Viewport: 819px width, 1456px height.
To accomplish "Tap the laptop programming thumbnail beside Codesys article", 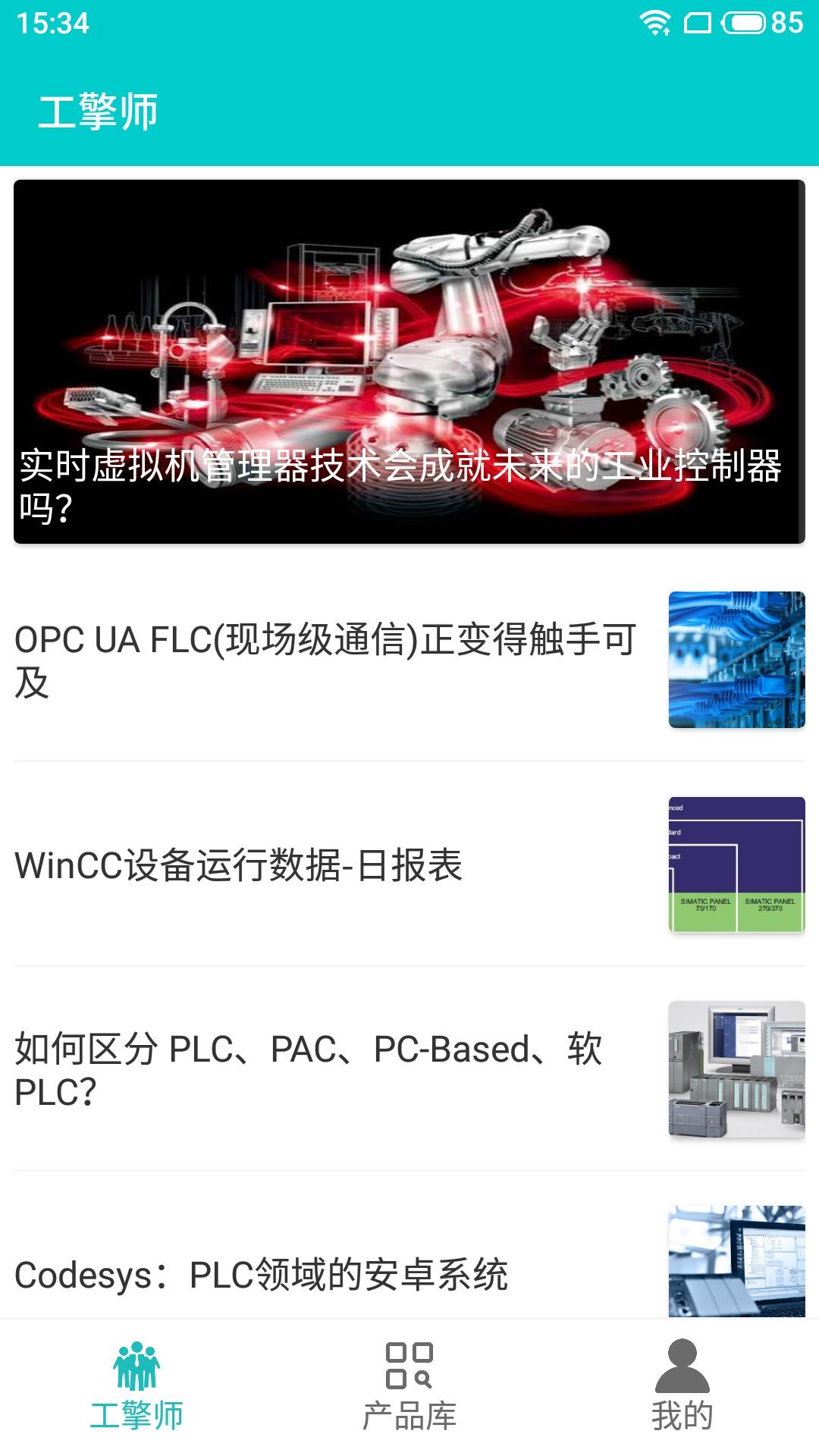I will (736, 1263).
